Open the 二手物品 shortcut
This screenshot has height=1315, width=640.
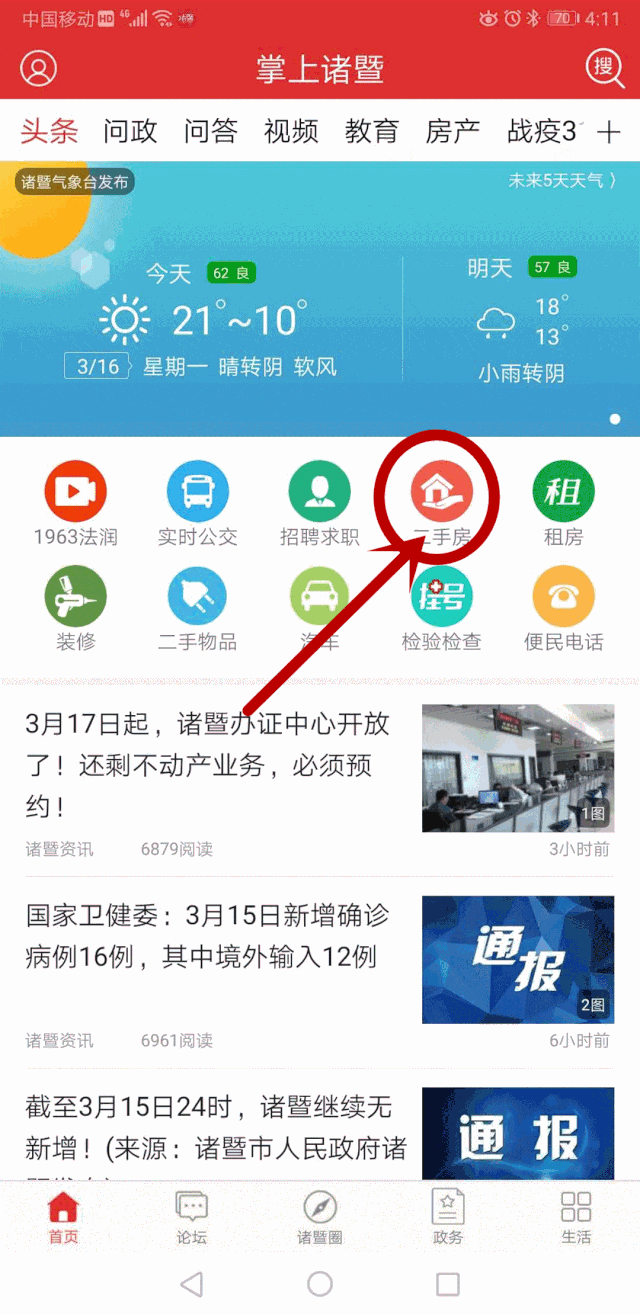coord(197,608)
